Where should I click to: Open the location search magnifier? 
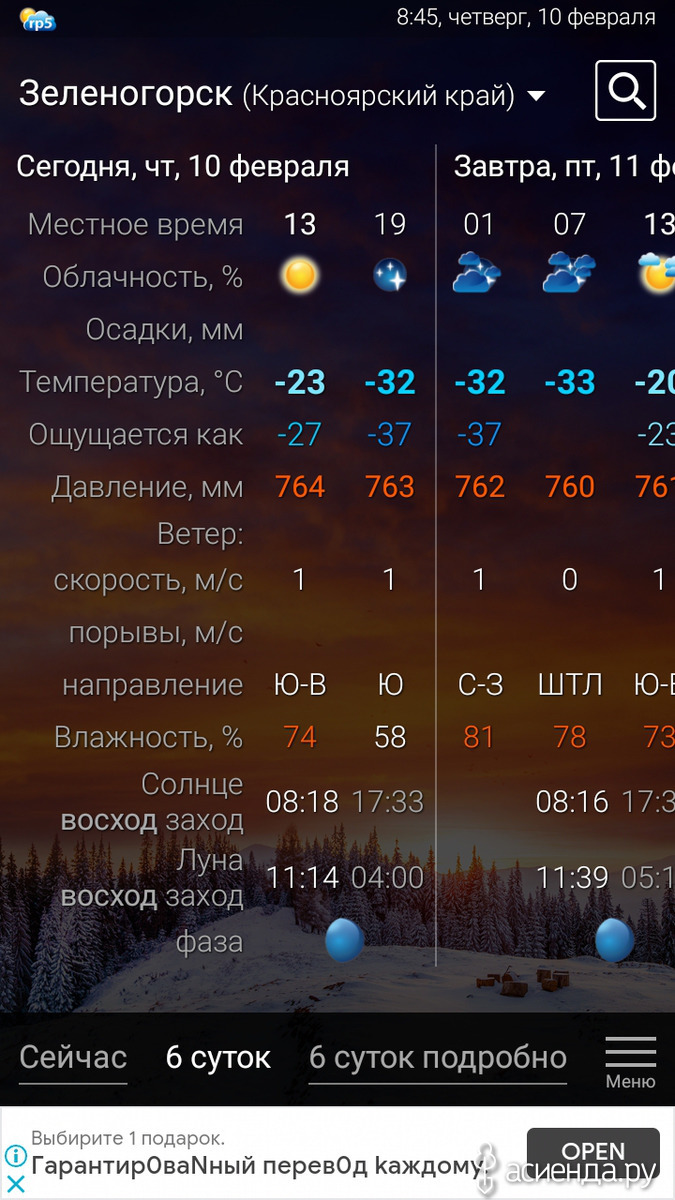point(625,91)
